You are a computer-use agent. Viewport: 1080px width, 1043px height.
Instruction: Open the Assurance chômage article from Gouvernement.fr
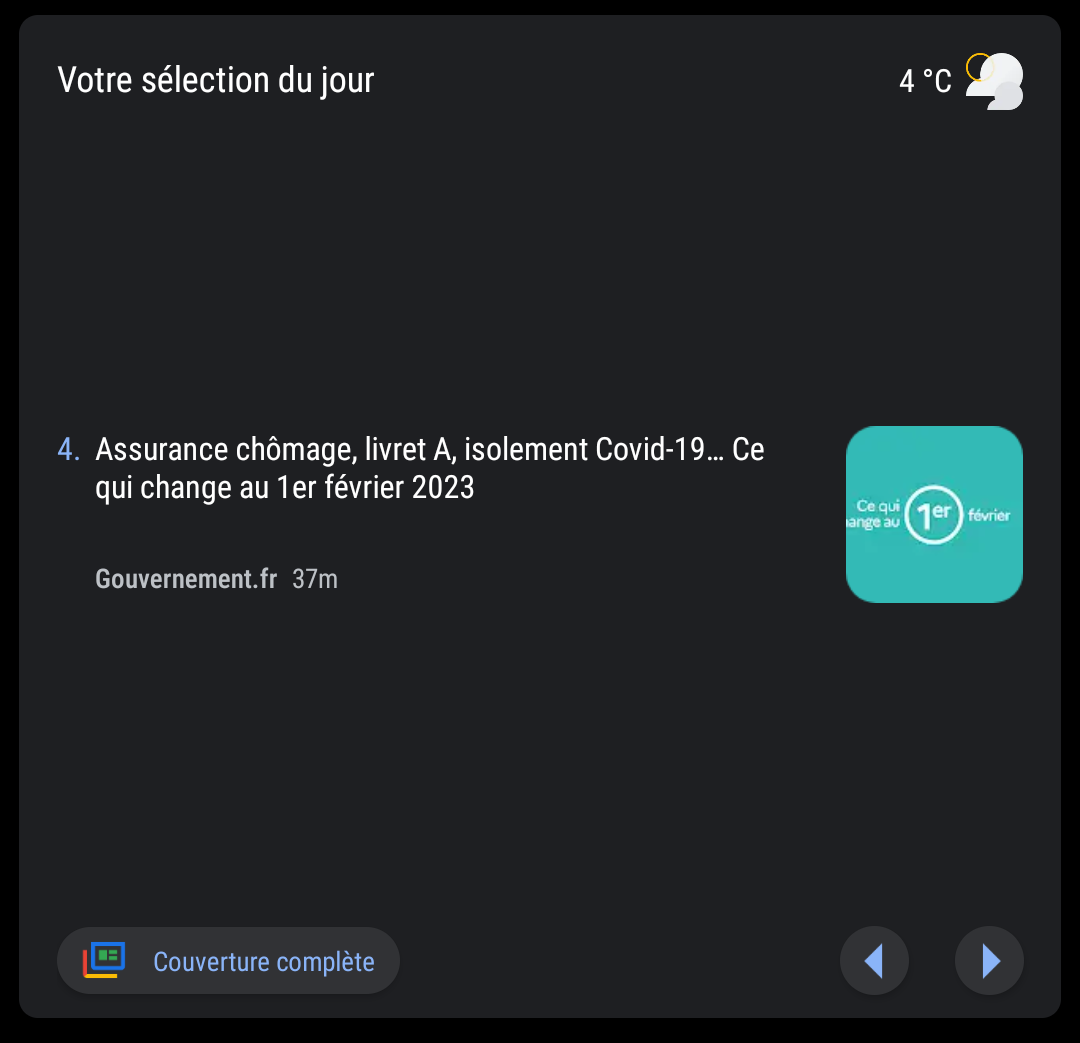tap(430, 468)
